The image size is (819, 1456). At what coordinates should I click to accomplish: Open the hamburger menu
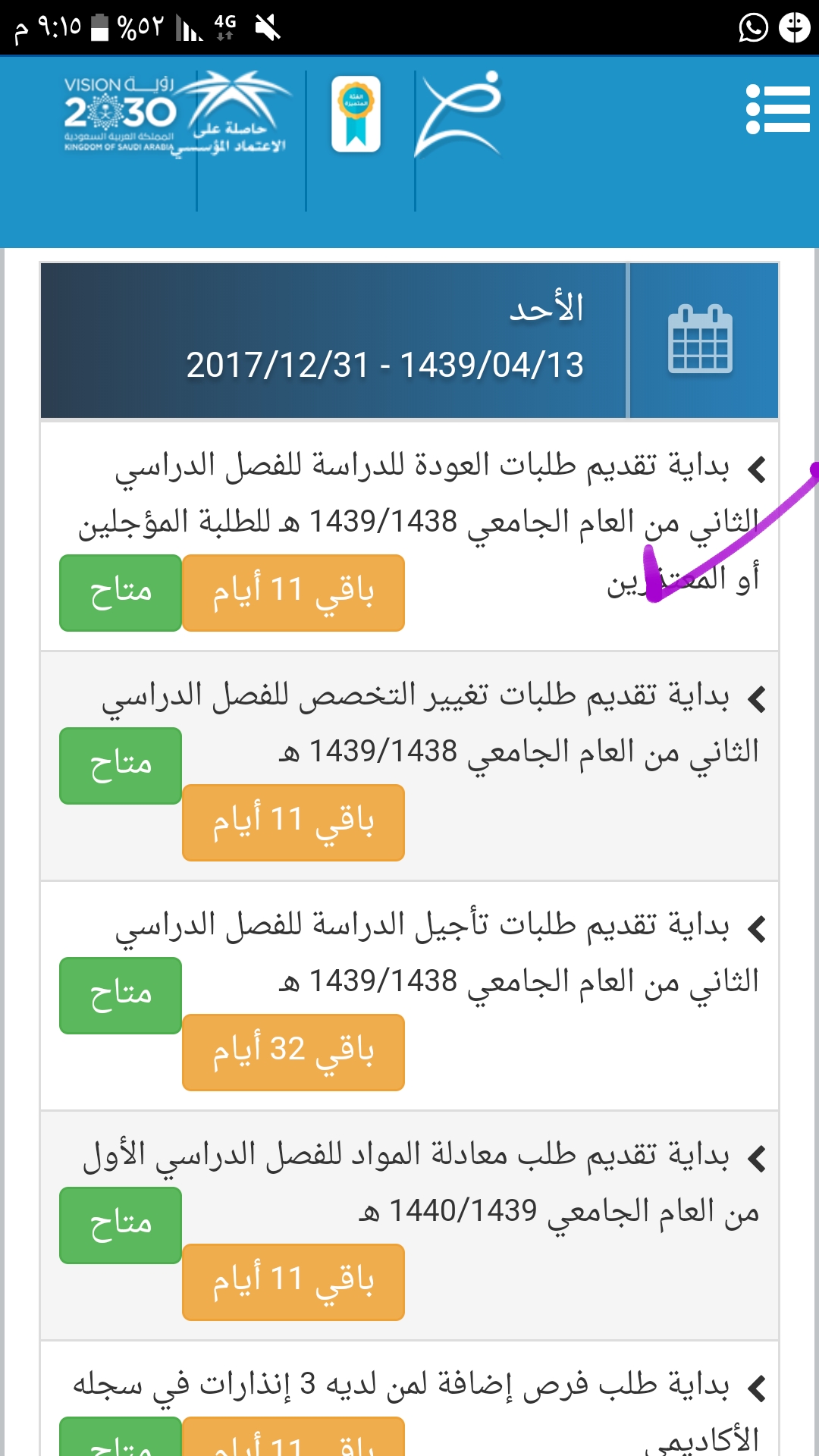[x=778, y=109]
